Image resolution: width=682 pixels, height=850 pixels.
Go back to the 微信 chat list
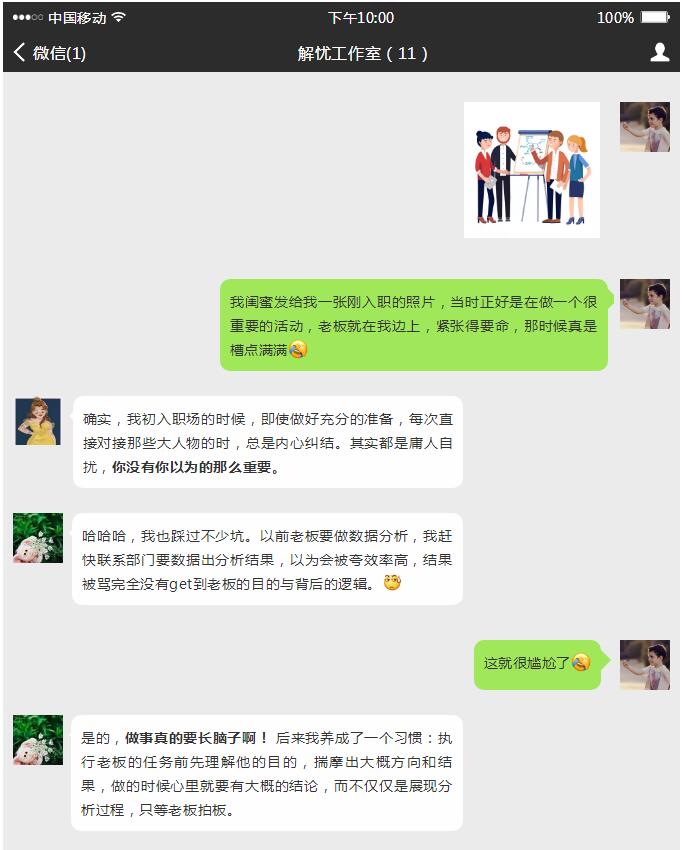[48, 53]
